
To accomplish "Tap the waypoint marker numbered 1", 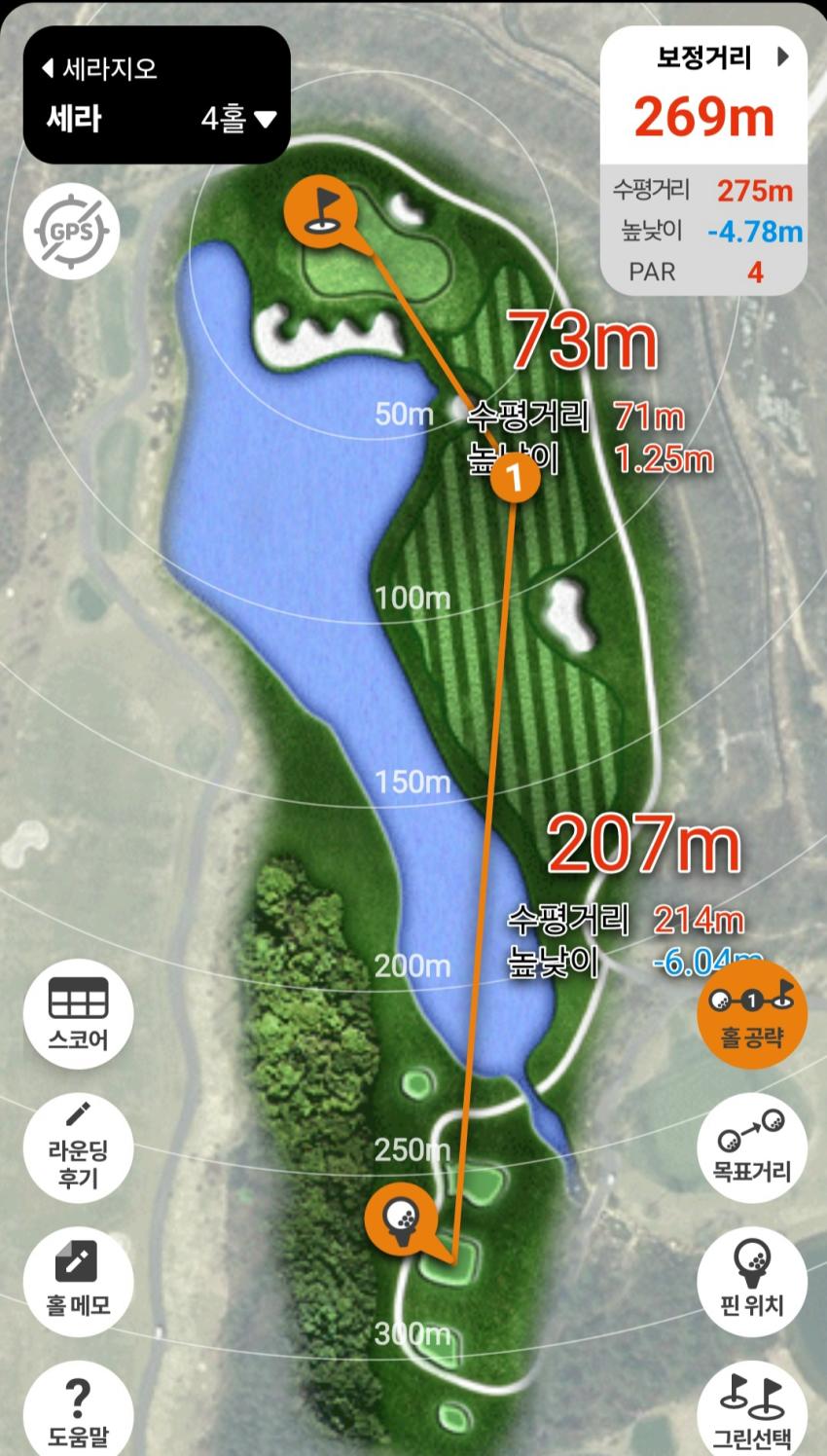I will (x=516, y=478).
